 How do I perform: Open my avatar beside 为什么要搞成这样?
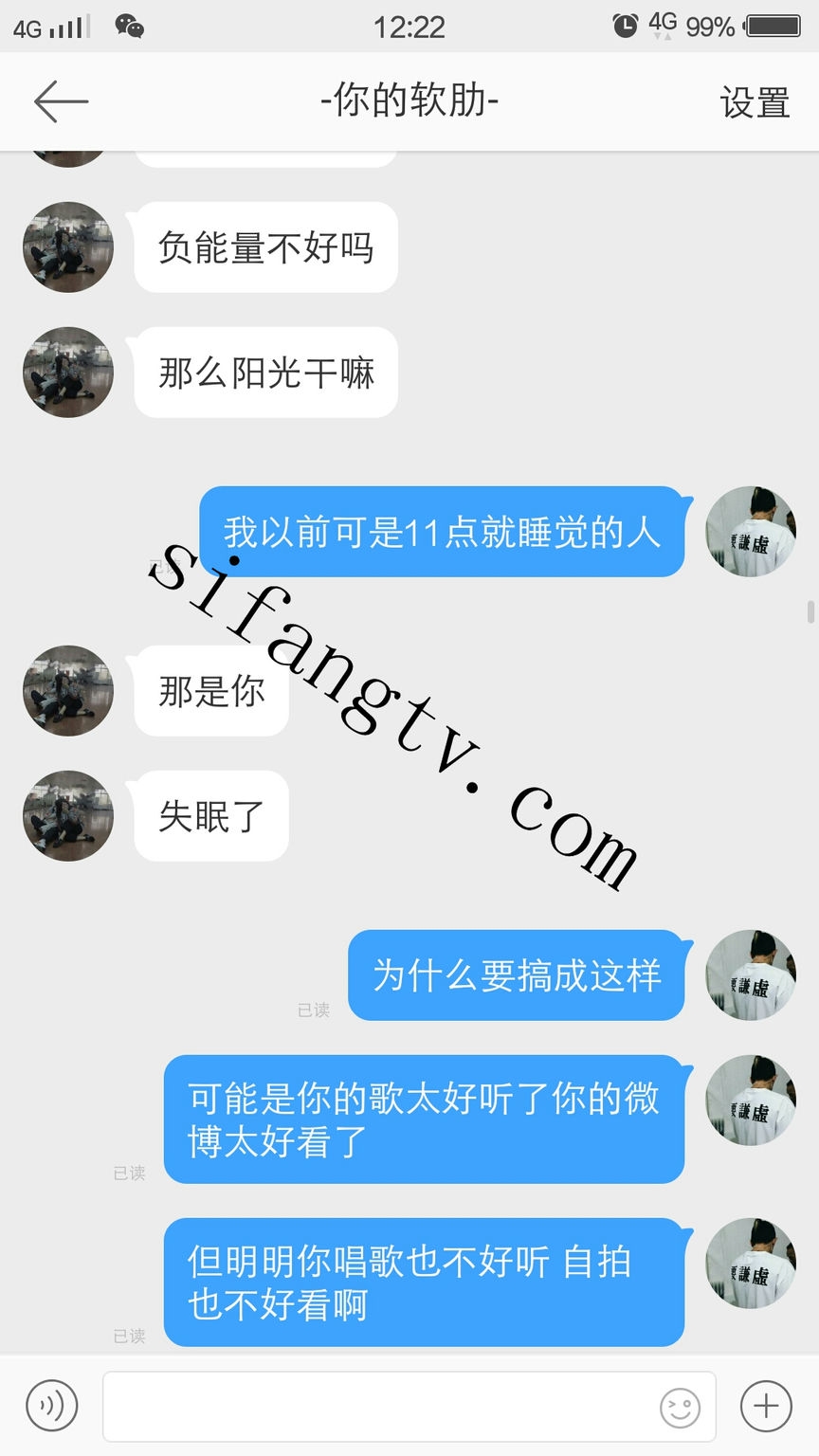(751, 974)
